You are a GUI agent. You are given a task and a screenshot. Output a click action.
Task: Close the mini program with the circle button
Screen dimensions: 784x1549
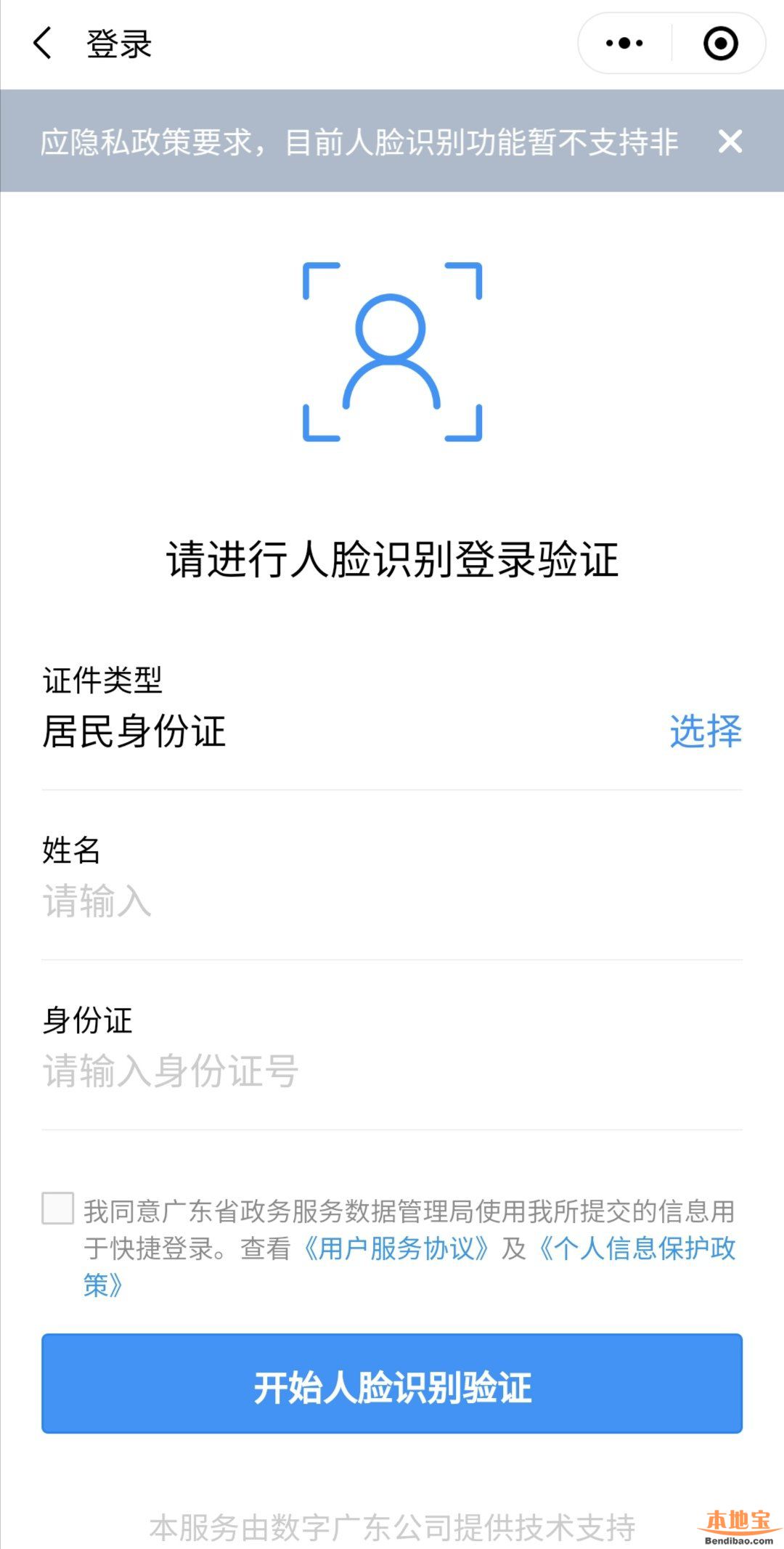click(x=720, y=44)
